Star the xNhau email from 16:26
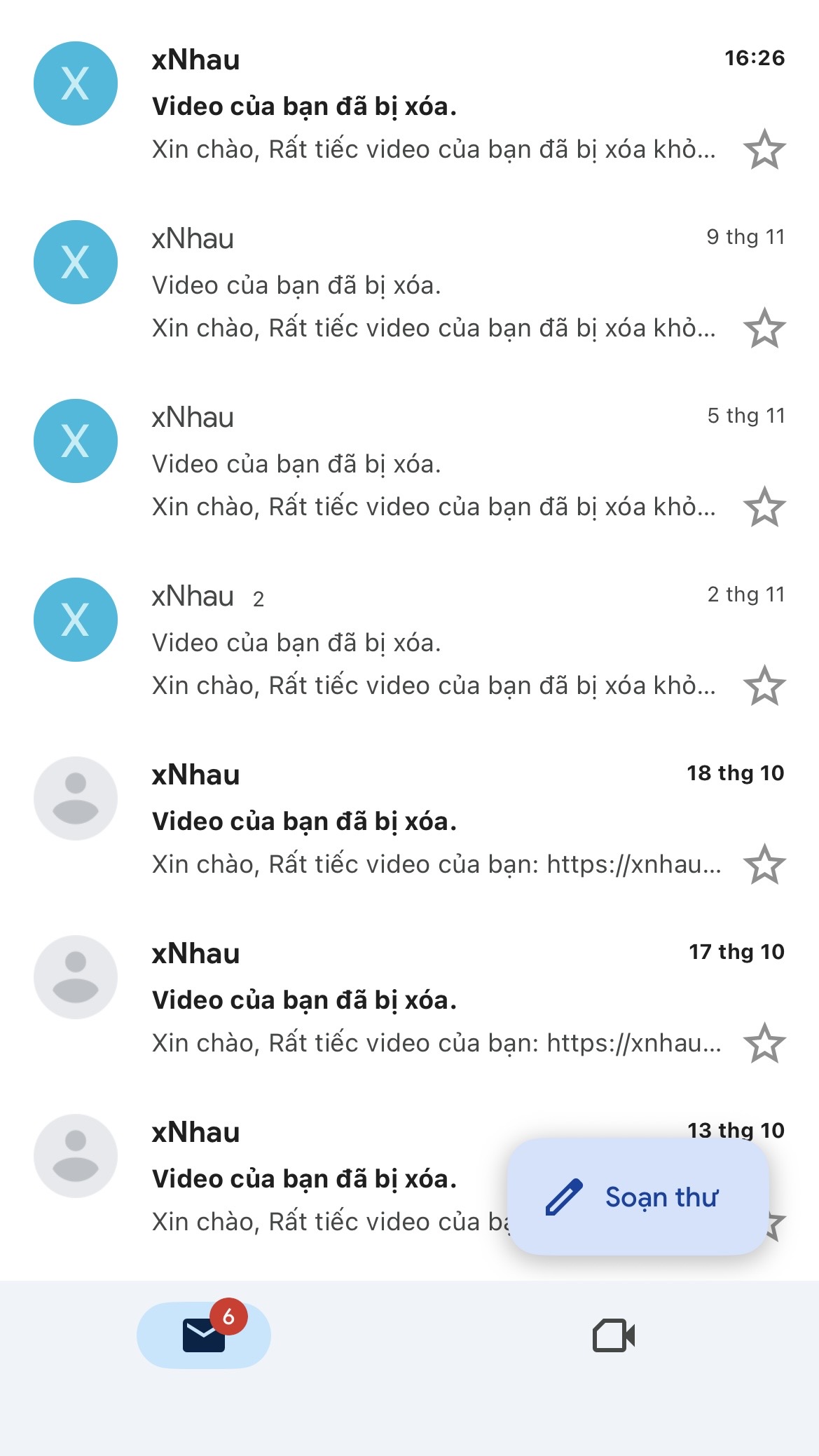This screenshot has width=819, height=1456. tap(764, 149)
